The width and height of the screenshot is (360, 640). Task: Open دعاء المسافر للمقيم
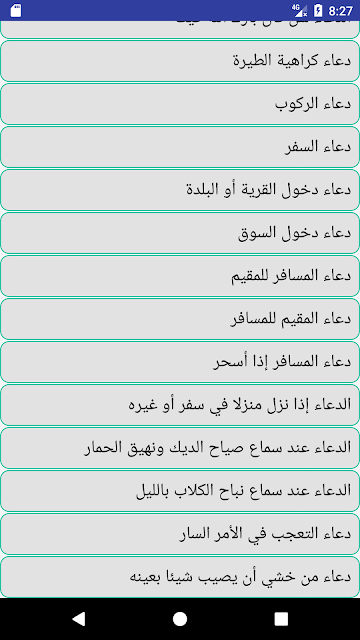(180, 276)
